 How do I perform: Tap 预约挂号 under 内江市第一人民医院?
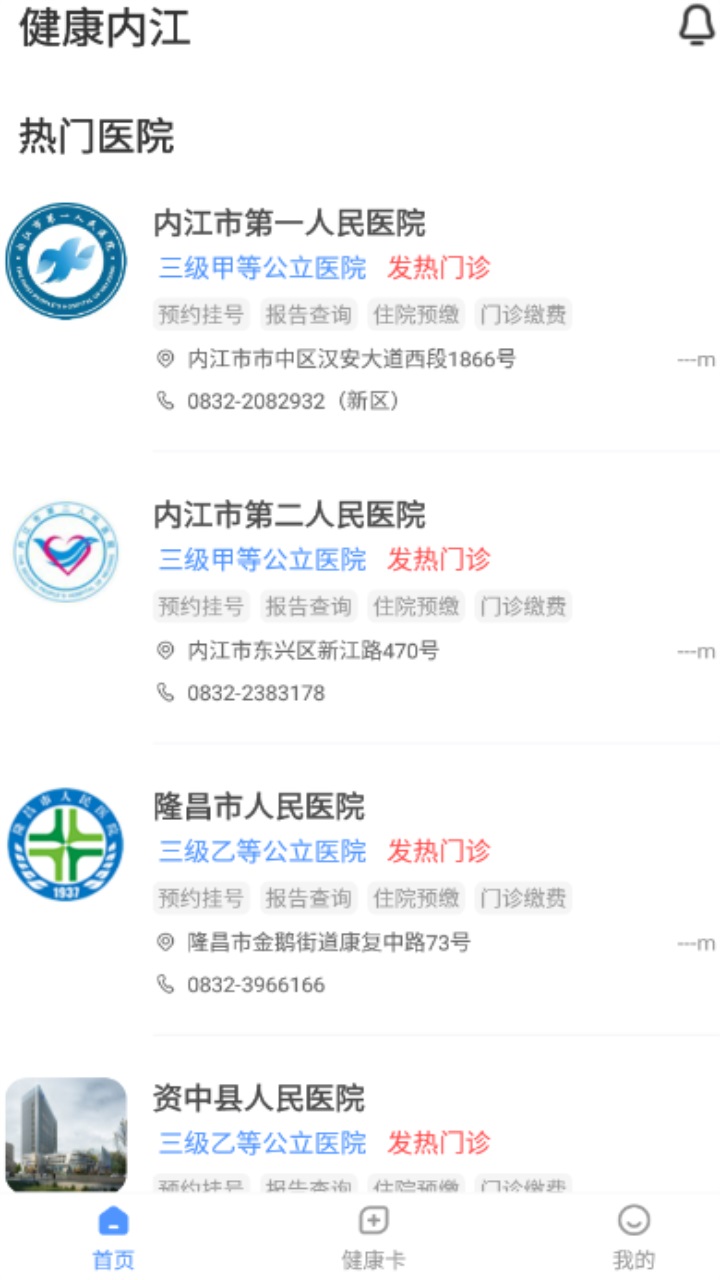pyautogui.click(x=201, y=315)
